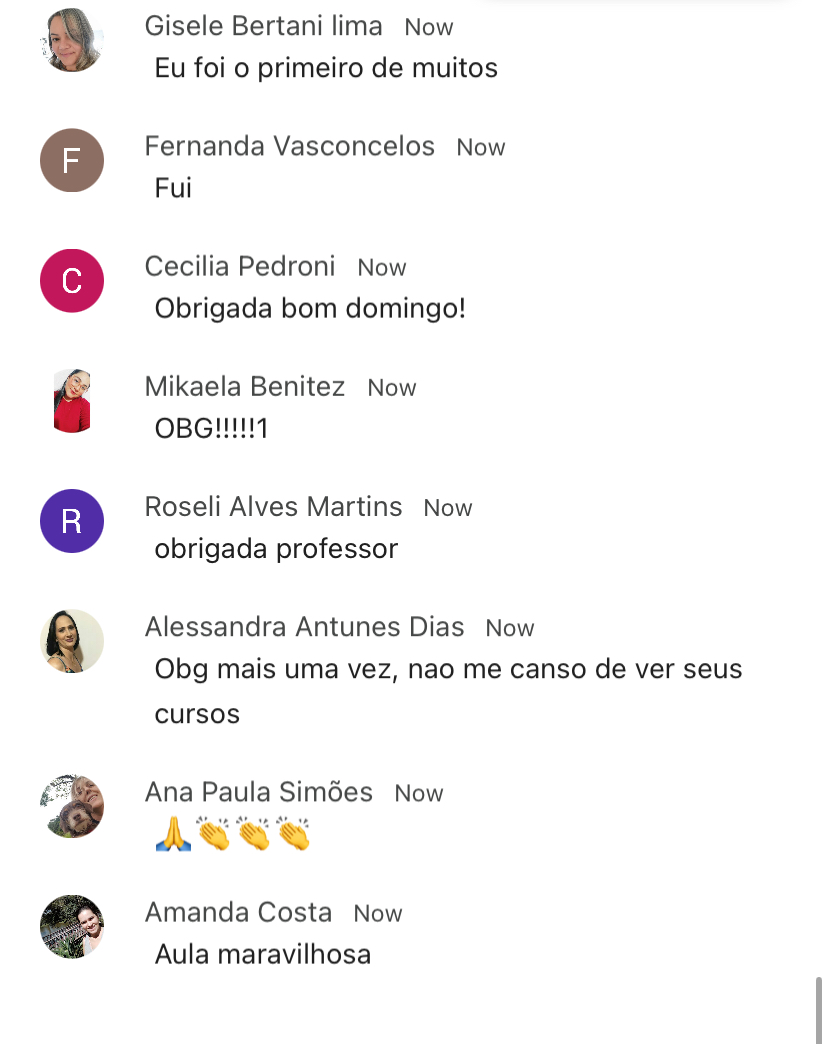The height and width of the screenshot is (1044, 828).
Task: Open Cecilia Pedroni's avatar with letter C
Action: [72, 281]
